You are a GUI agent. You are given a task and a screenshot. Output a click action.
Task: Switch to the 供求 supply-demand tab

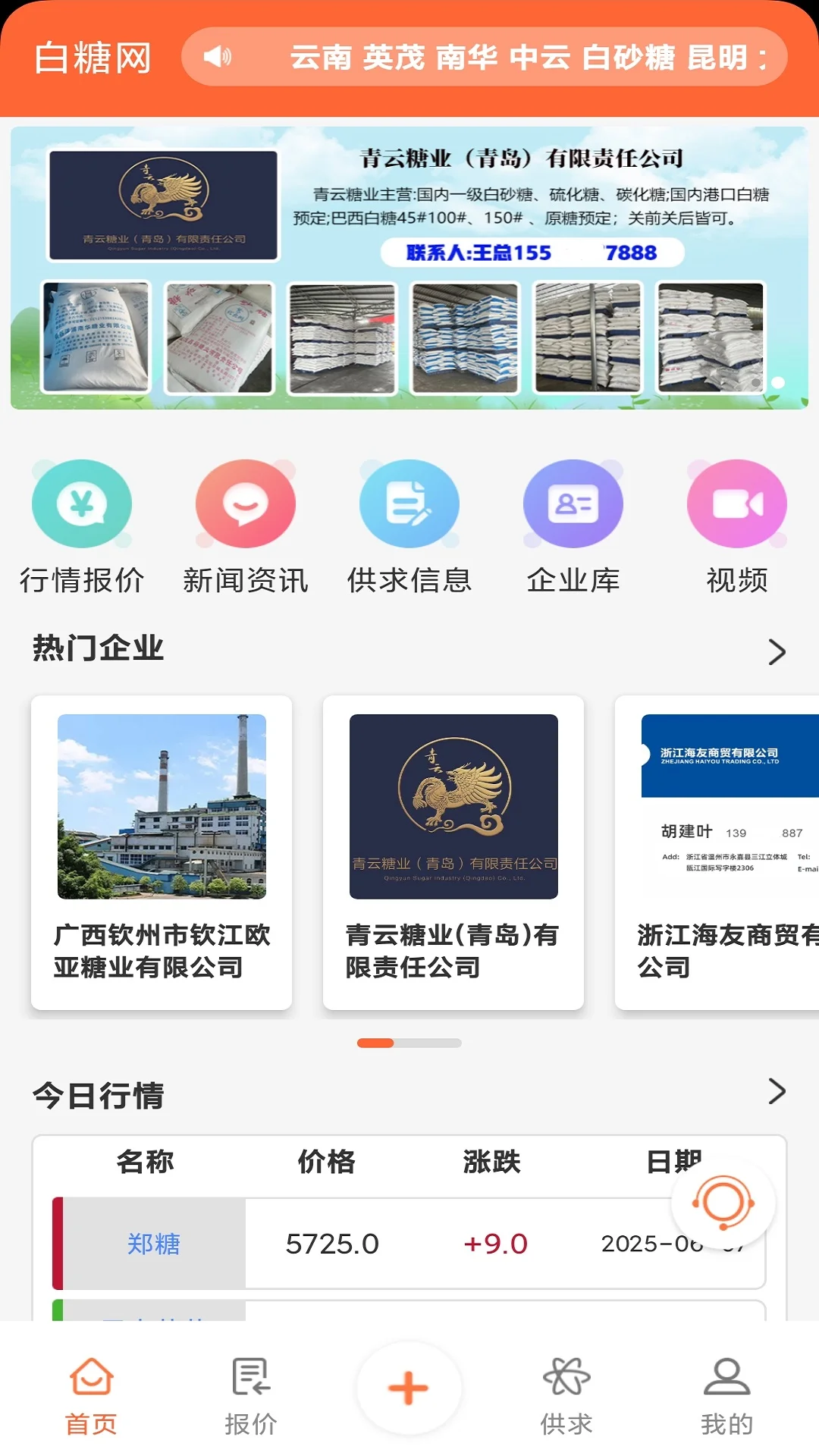point(567,1389)
